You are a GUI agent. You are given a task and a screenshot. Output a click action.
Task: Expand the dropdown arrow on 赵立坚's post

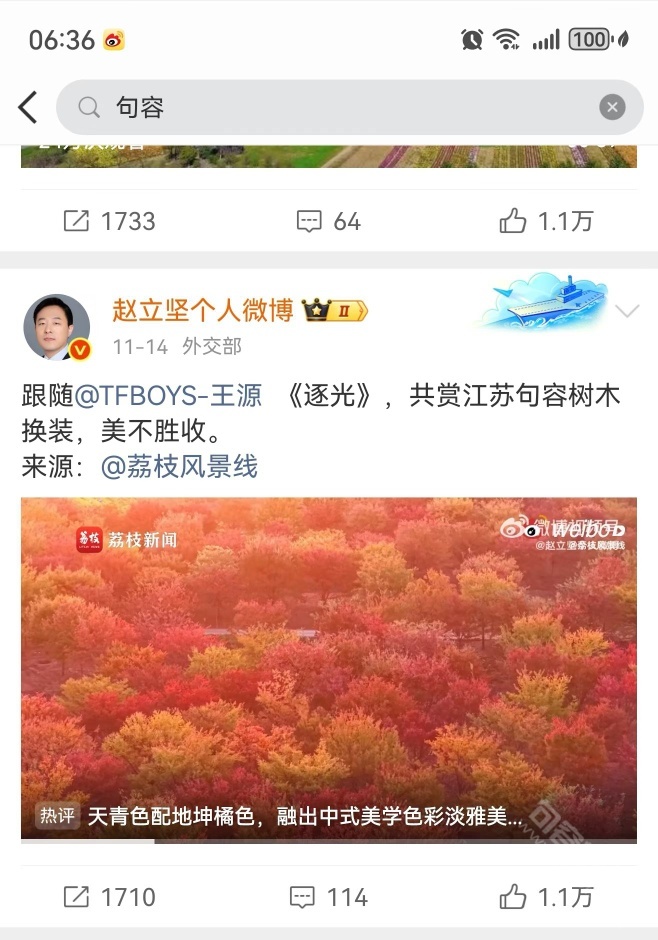[x=627, y=312]
